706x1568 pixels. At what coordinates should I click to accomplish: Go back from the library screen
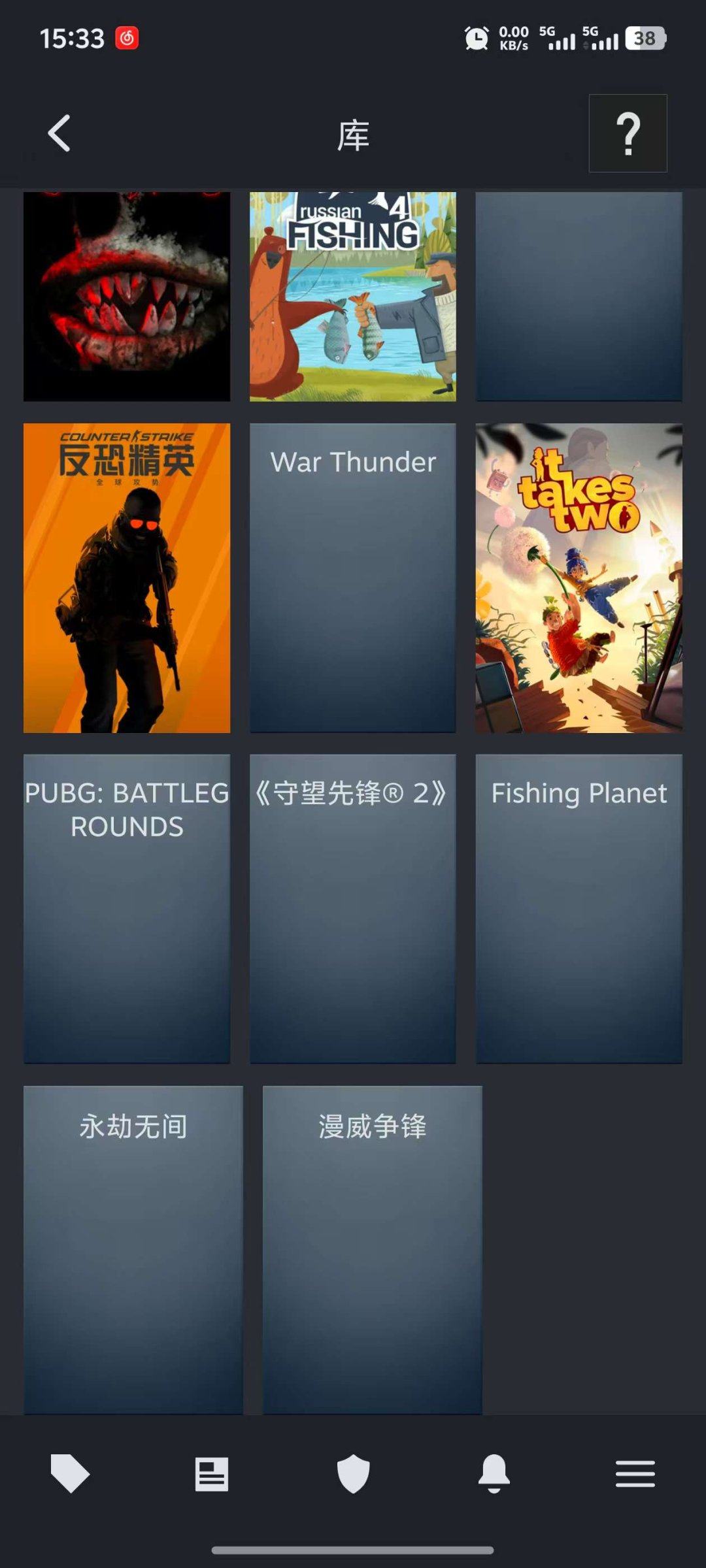point(59,134)
